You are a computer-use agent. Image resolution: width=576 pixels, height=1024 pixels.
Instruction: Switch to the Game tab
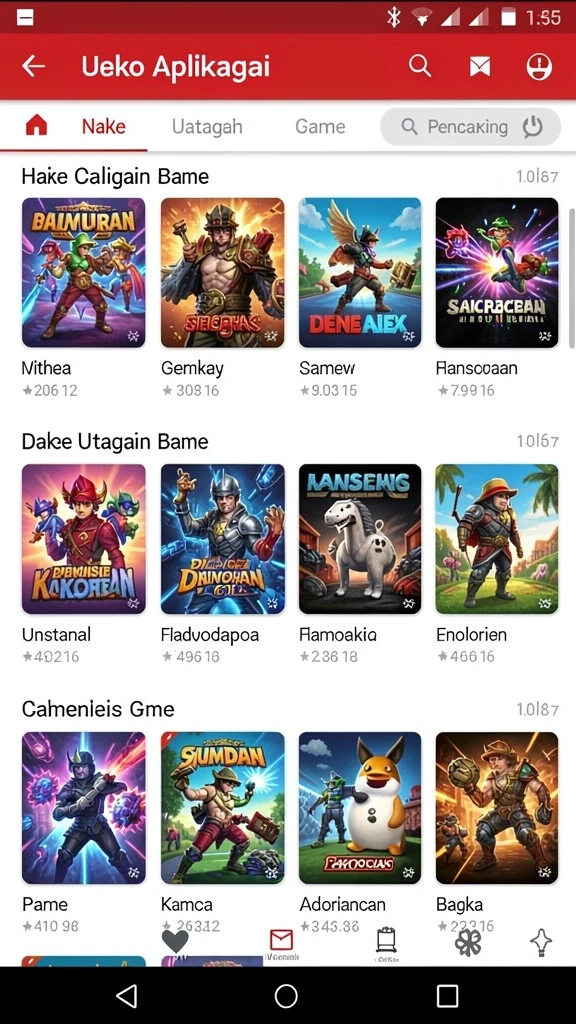[x=320, y=126]
